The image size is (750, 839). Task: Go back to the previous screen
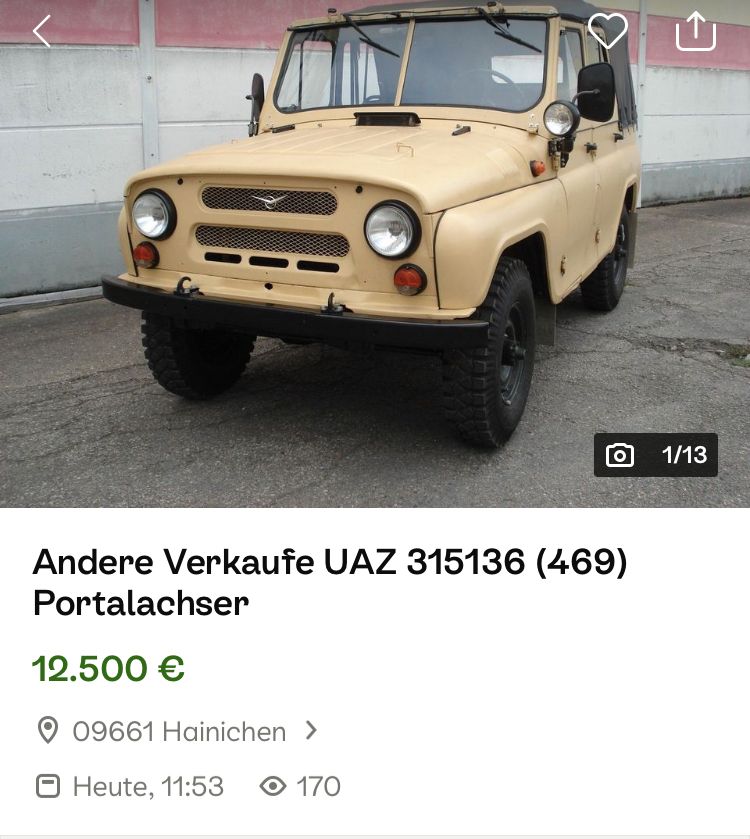(x=42, y=31)
